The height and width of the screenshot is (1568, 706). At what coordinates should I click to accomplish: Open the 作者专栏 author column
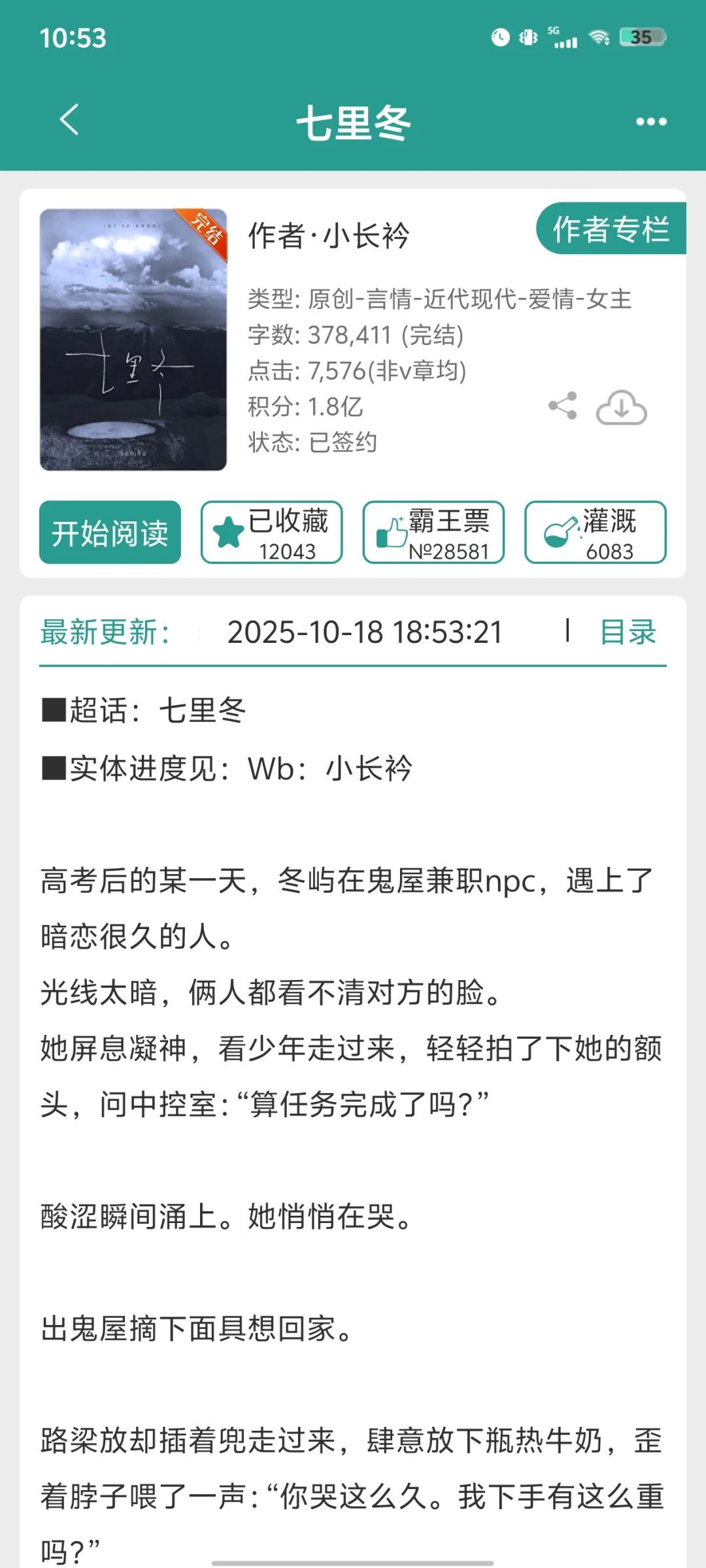(611, 229)
